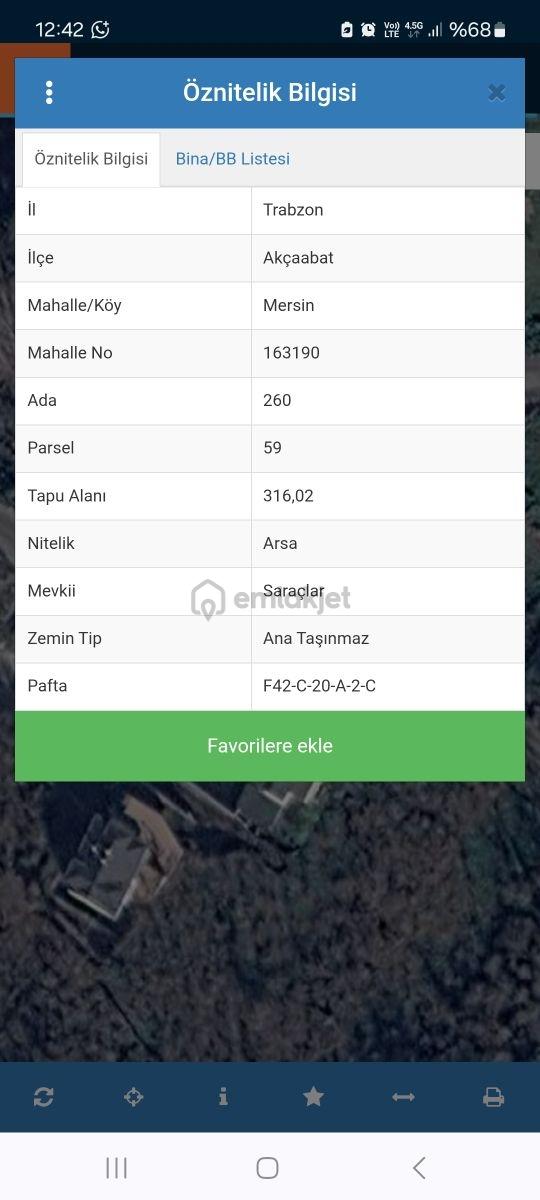Tap the locate crosshair icon

134,1097
